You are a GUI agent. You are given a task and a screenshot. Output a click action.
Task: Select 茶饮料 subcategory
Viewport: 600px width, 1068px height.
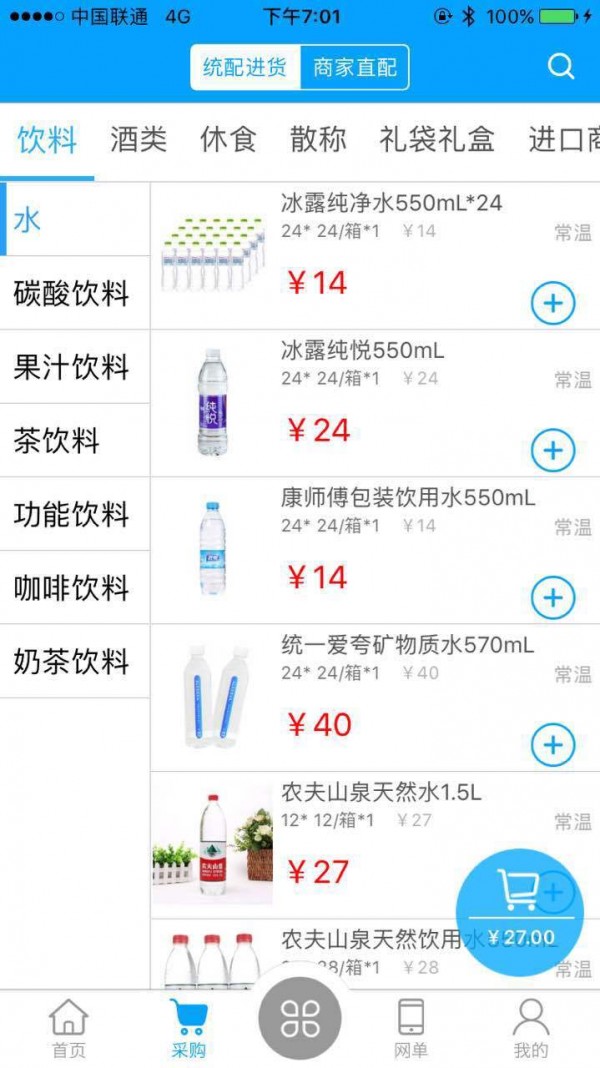click(x=58, y=441)
